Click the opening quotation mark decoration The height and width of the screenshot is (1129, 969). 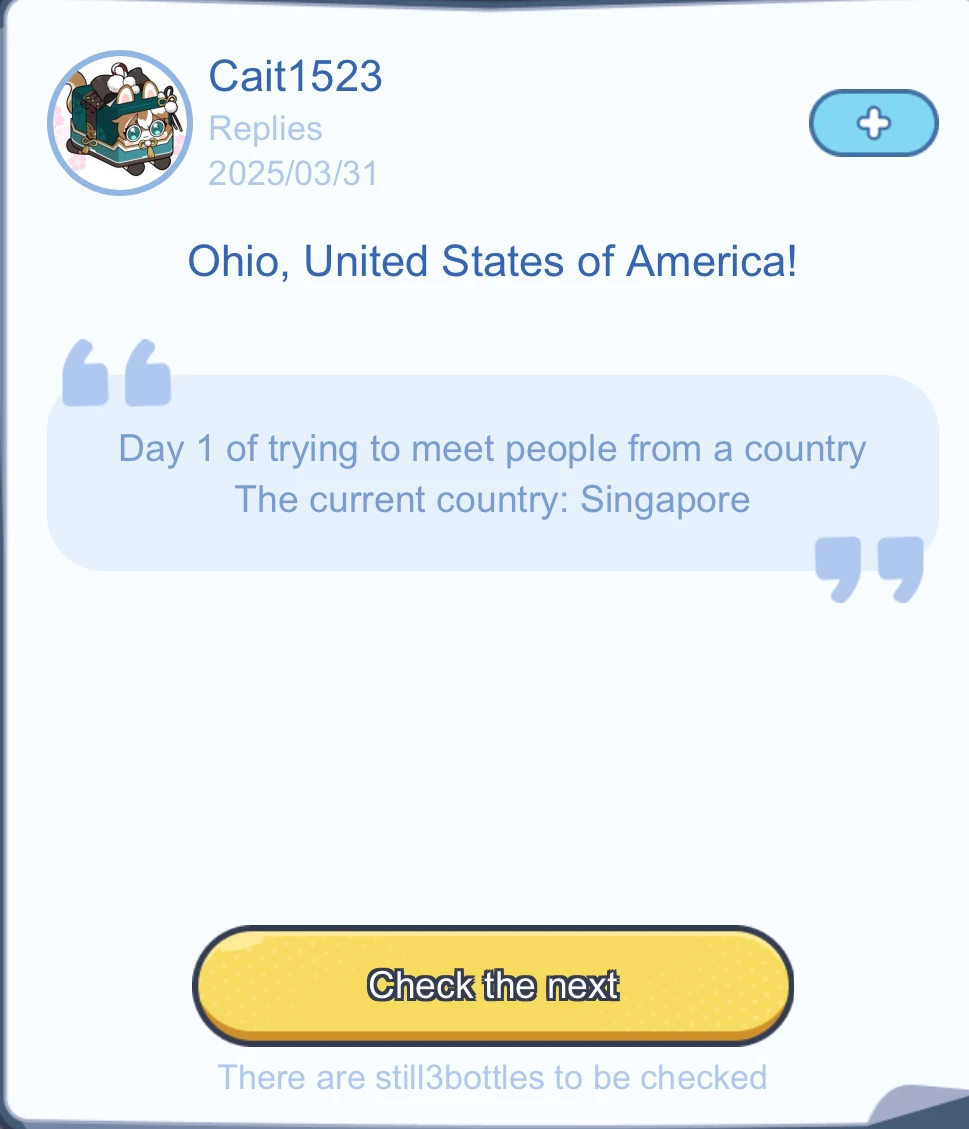115,374
